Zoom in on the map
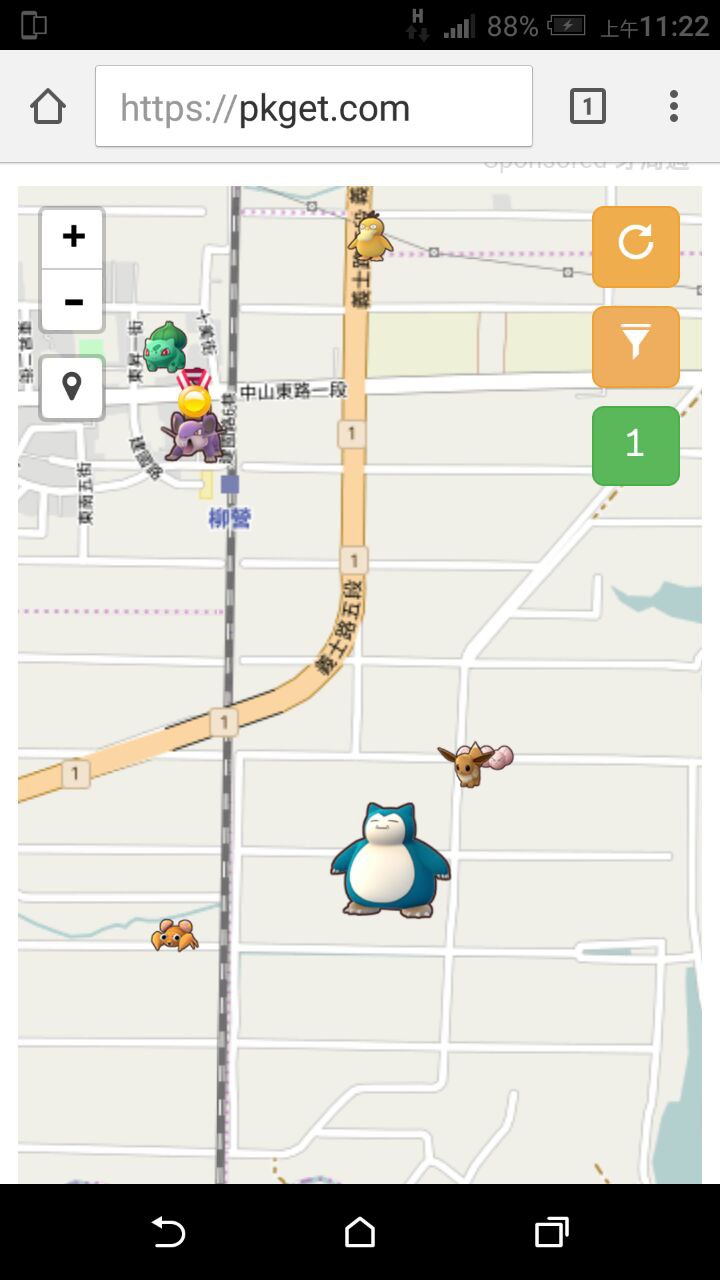 pos(73,238)
